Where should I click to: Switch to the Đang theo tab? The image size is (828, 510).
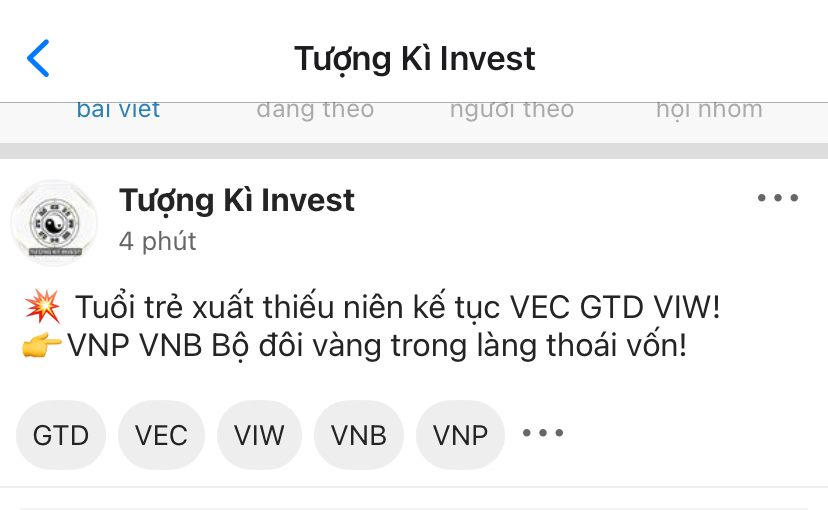point(315,109)
